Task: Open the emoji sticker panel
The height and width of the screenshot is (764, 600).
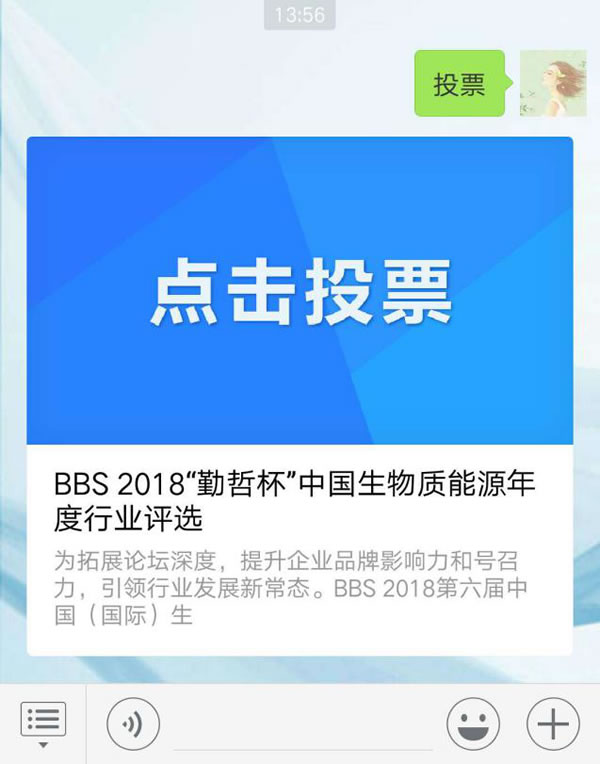Action: click(x=473, y=724)
